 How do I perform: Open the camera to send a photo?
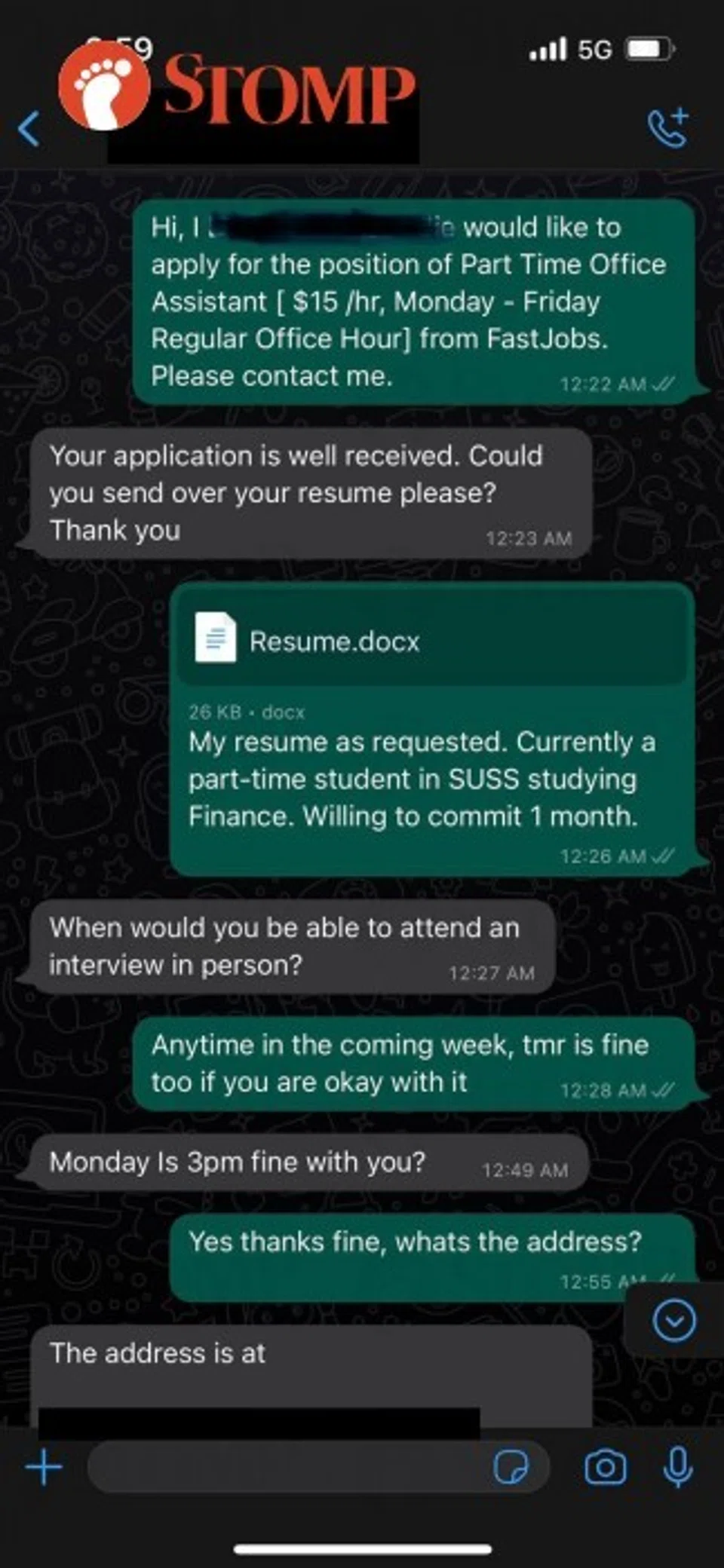605,1467
